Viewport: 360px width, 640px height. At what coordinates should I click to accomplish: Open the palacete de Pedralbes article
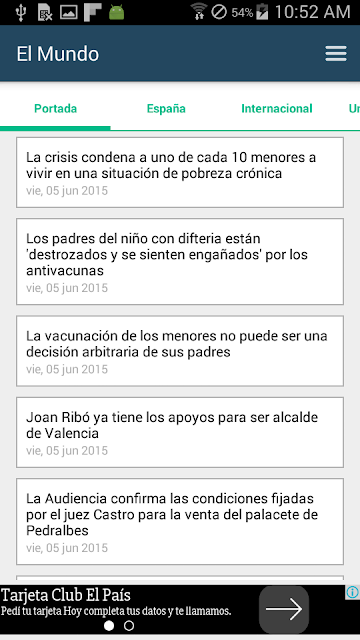(180, 522)
